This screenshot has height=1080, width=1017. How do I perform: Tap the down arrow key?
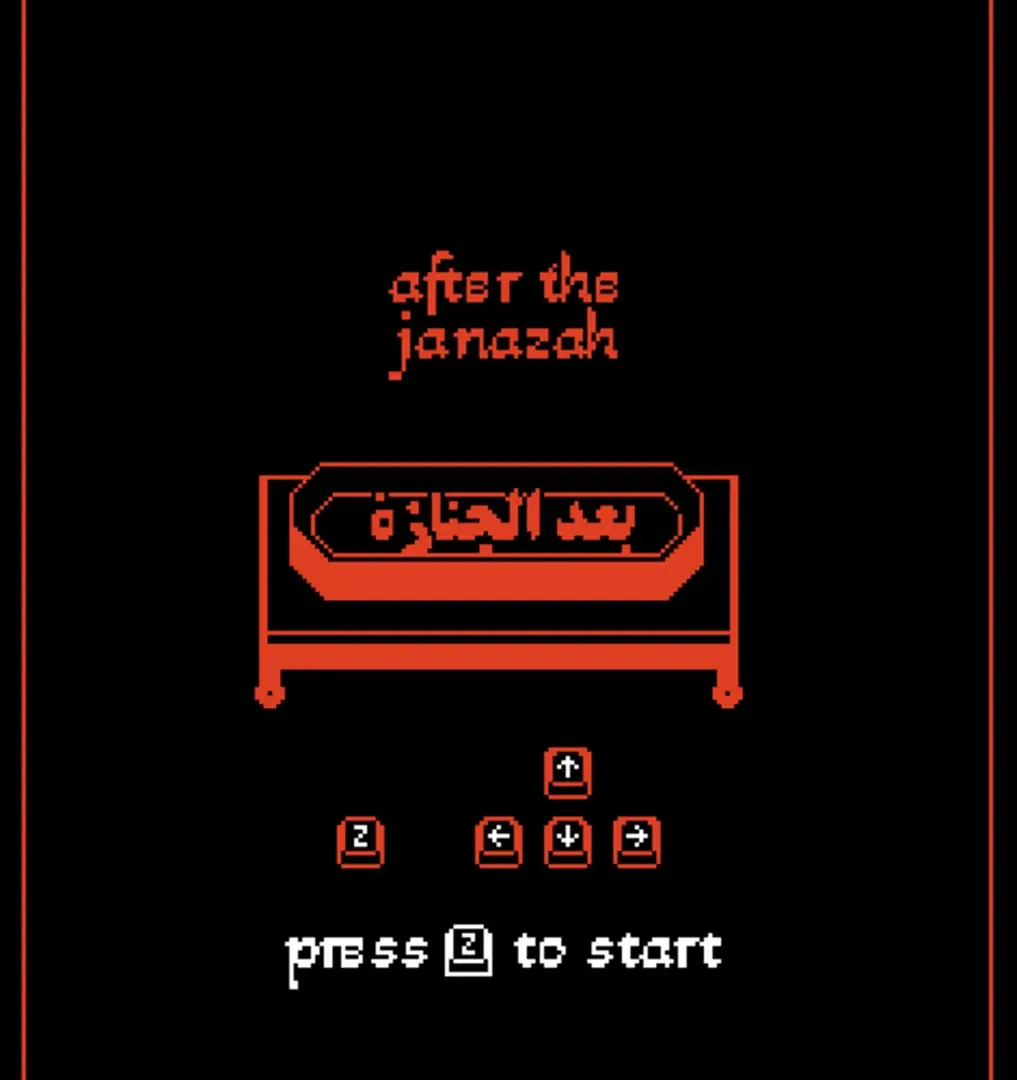pyautogui.click(x=568, y=842)
